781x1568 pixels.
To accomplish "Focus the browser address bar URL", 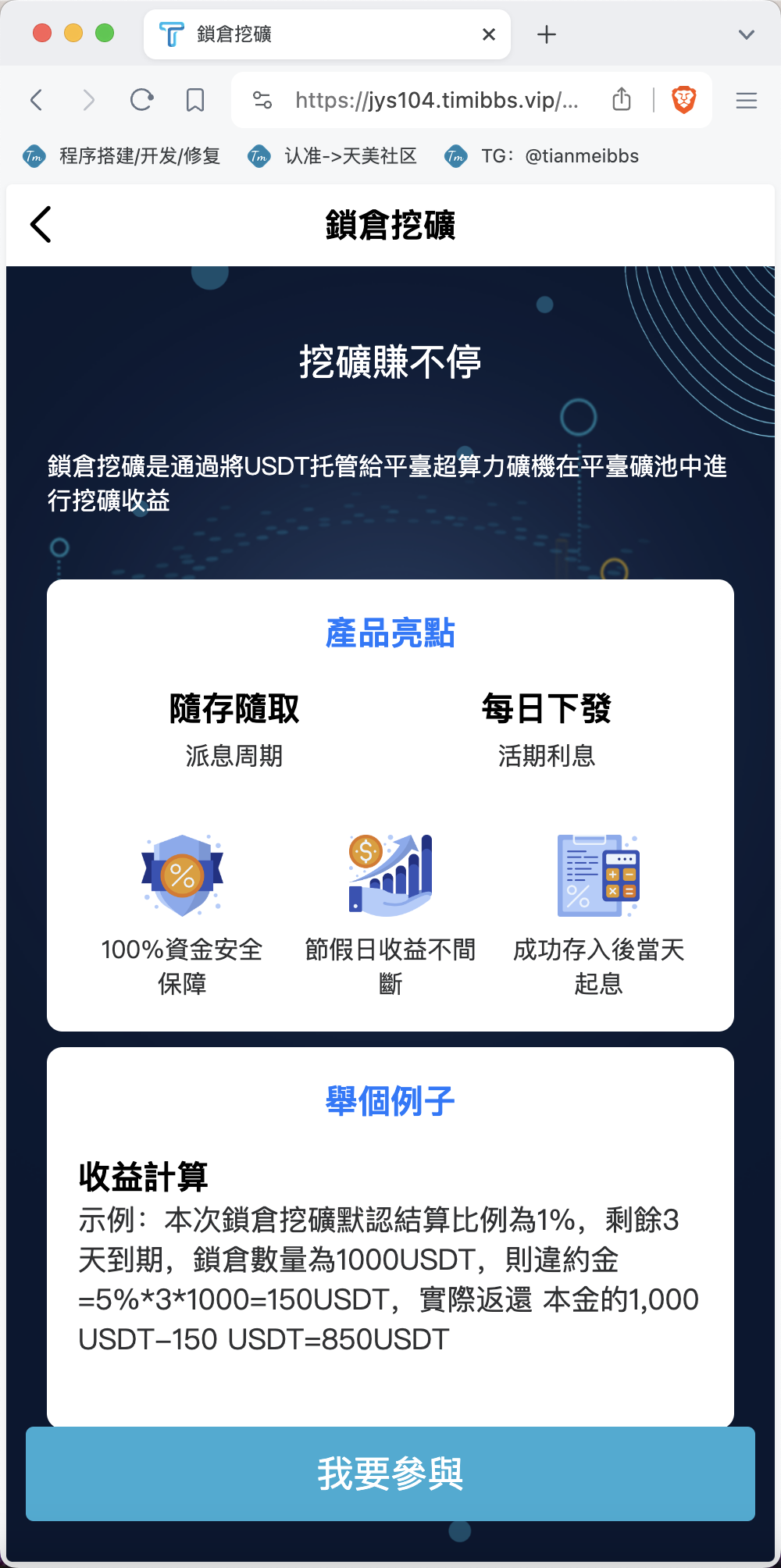I will (x=437, y=100).
